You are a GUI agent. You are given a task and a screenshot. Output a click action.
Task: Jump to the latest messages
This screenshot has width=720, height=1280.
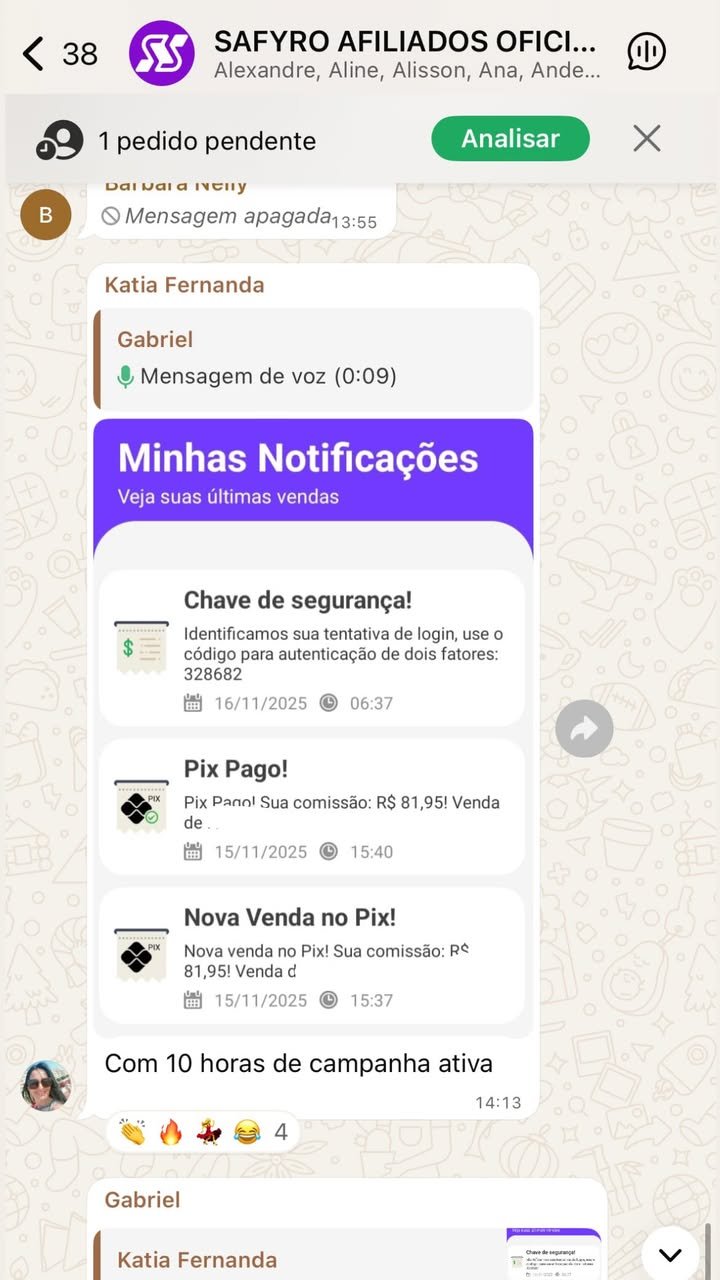click(670, 1254)
